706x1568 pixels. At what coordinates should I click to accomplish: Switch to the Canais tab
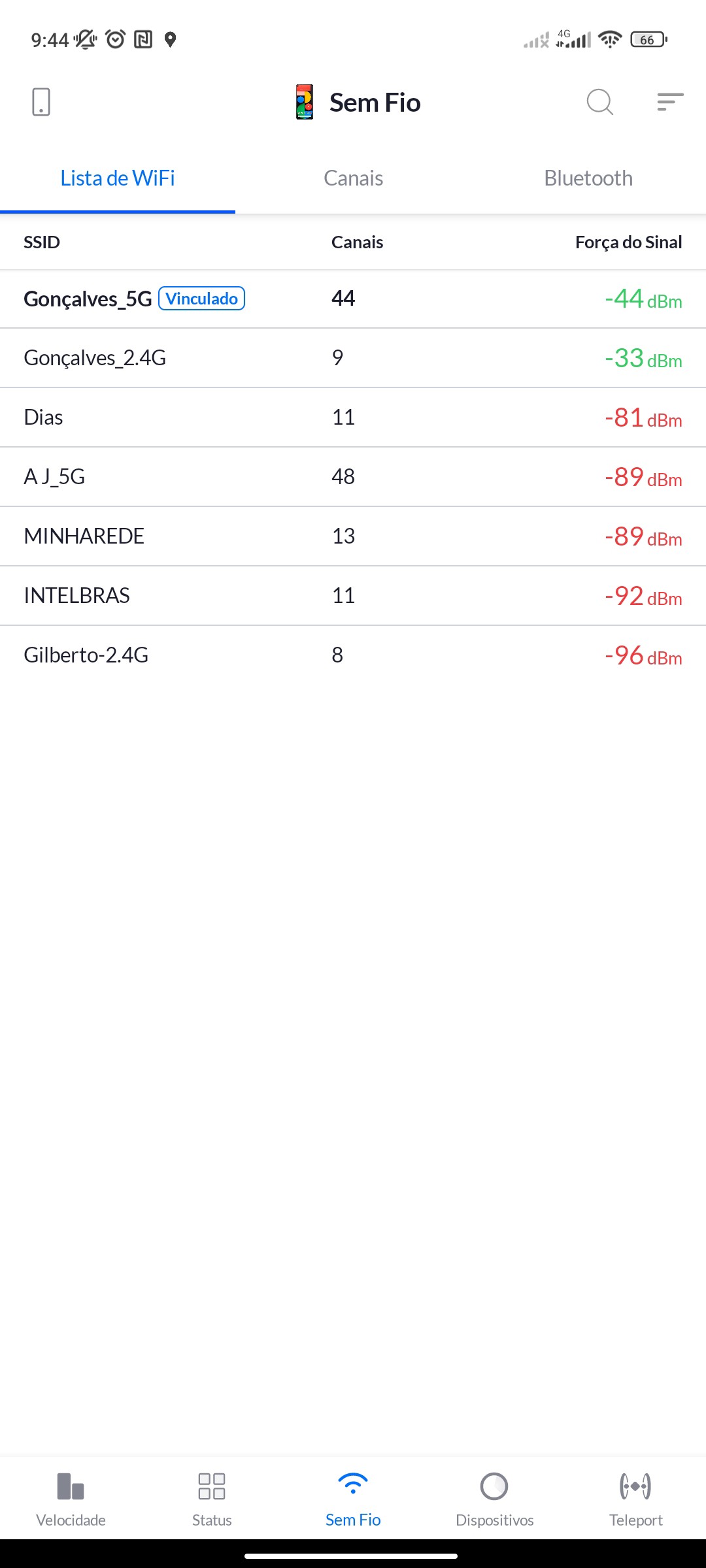point(353,178)
